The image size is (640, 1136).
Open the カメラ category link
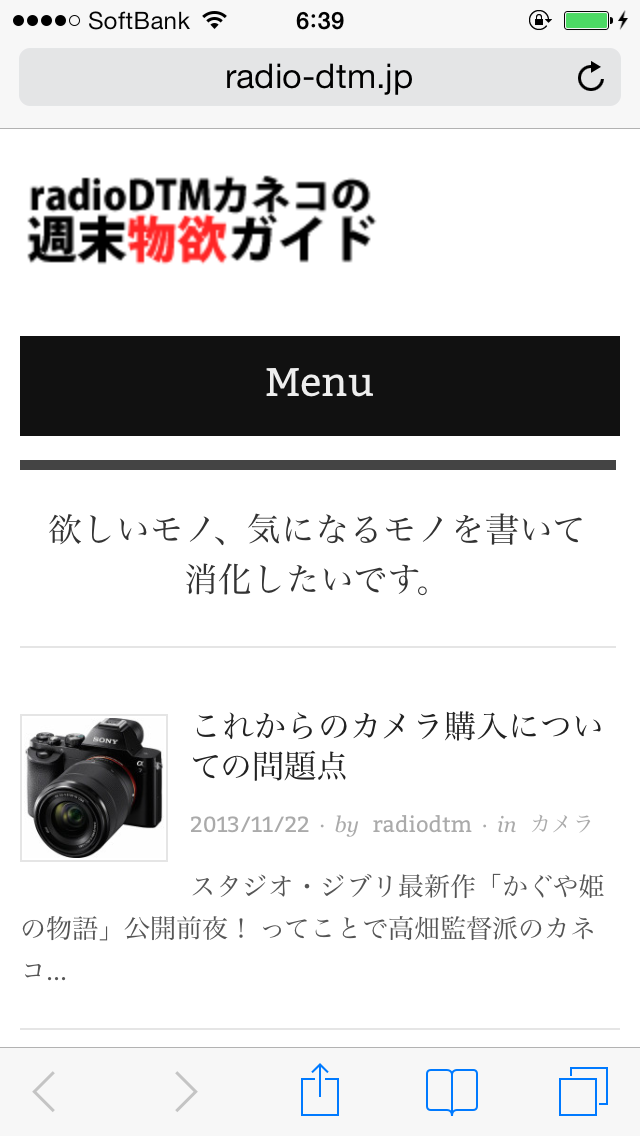pyautogui.click(x=561, y=824)
